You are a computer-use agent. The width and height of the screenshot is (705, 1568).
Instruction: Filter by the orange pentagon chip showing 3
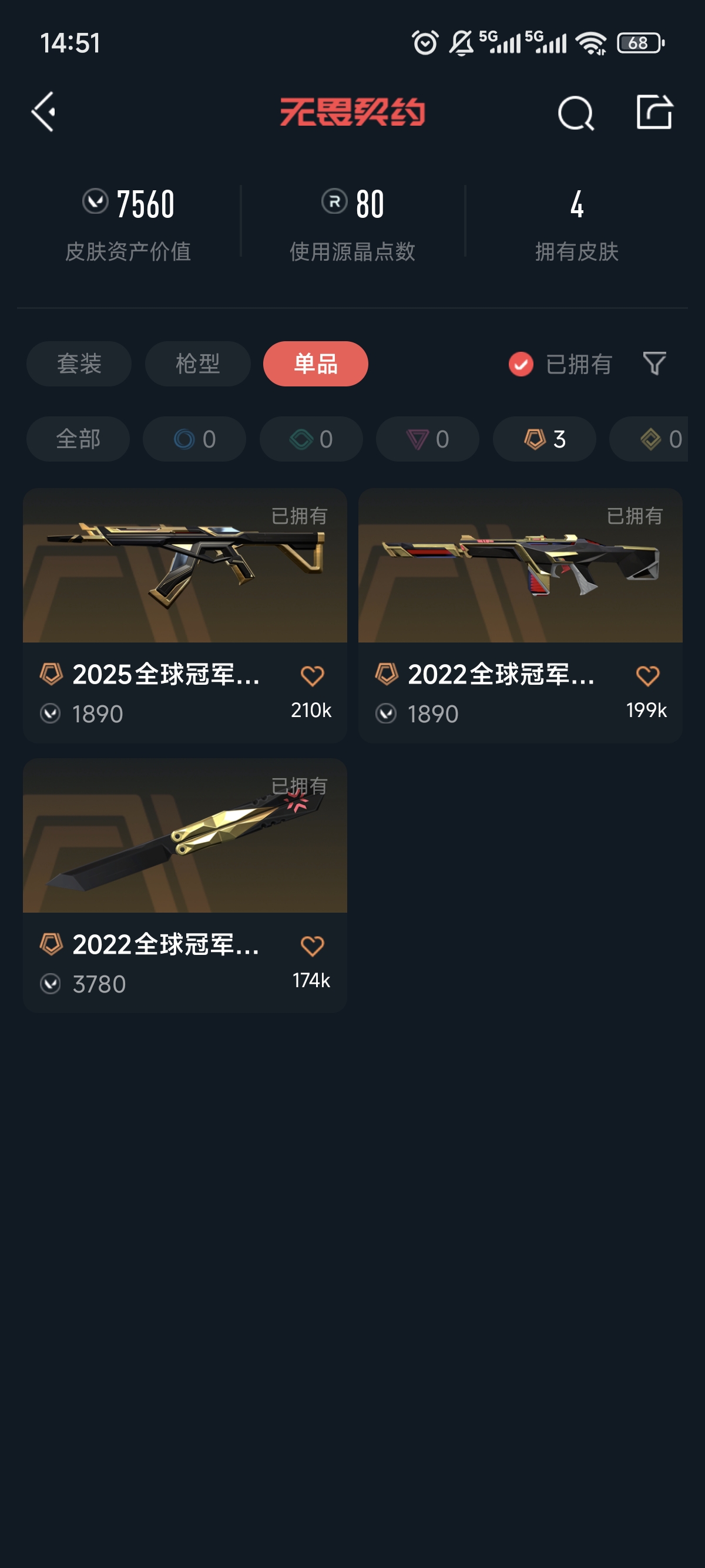544,439
